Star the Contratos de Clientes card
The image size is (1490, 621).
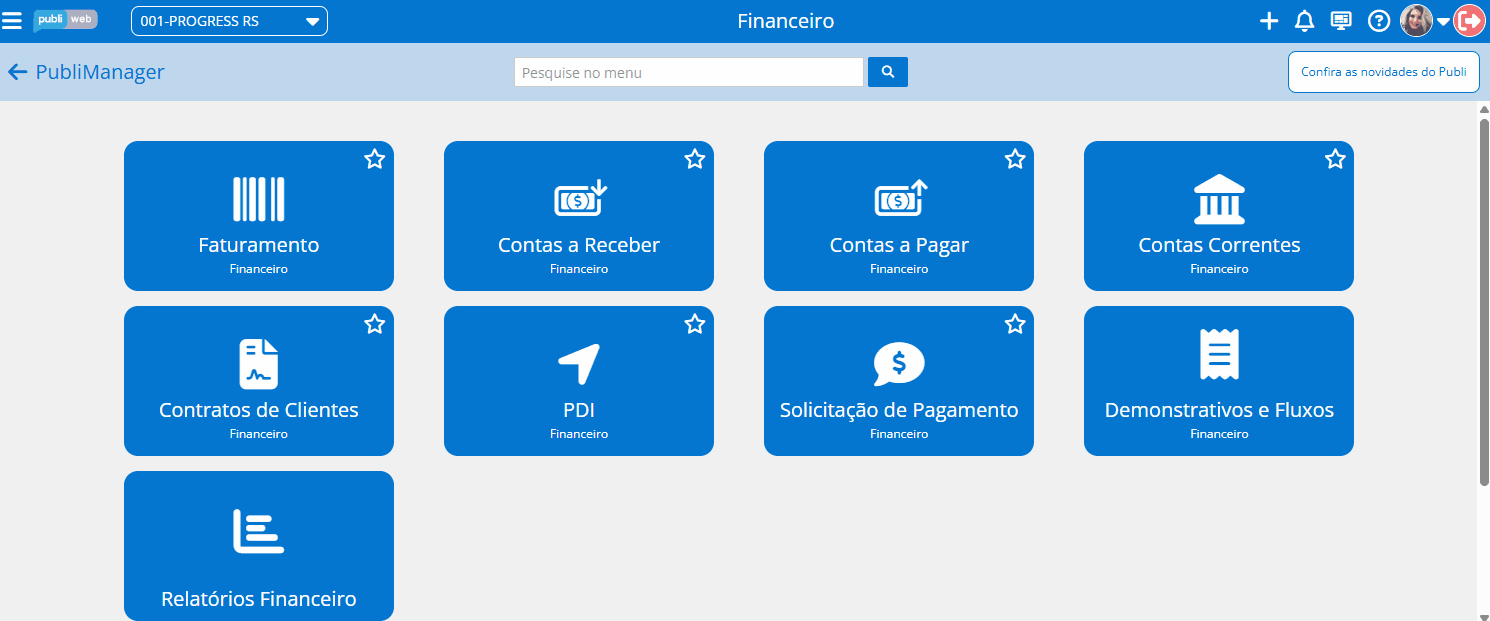coord(375,324)
